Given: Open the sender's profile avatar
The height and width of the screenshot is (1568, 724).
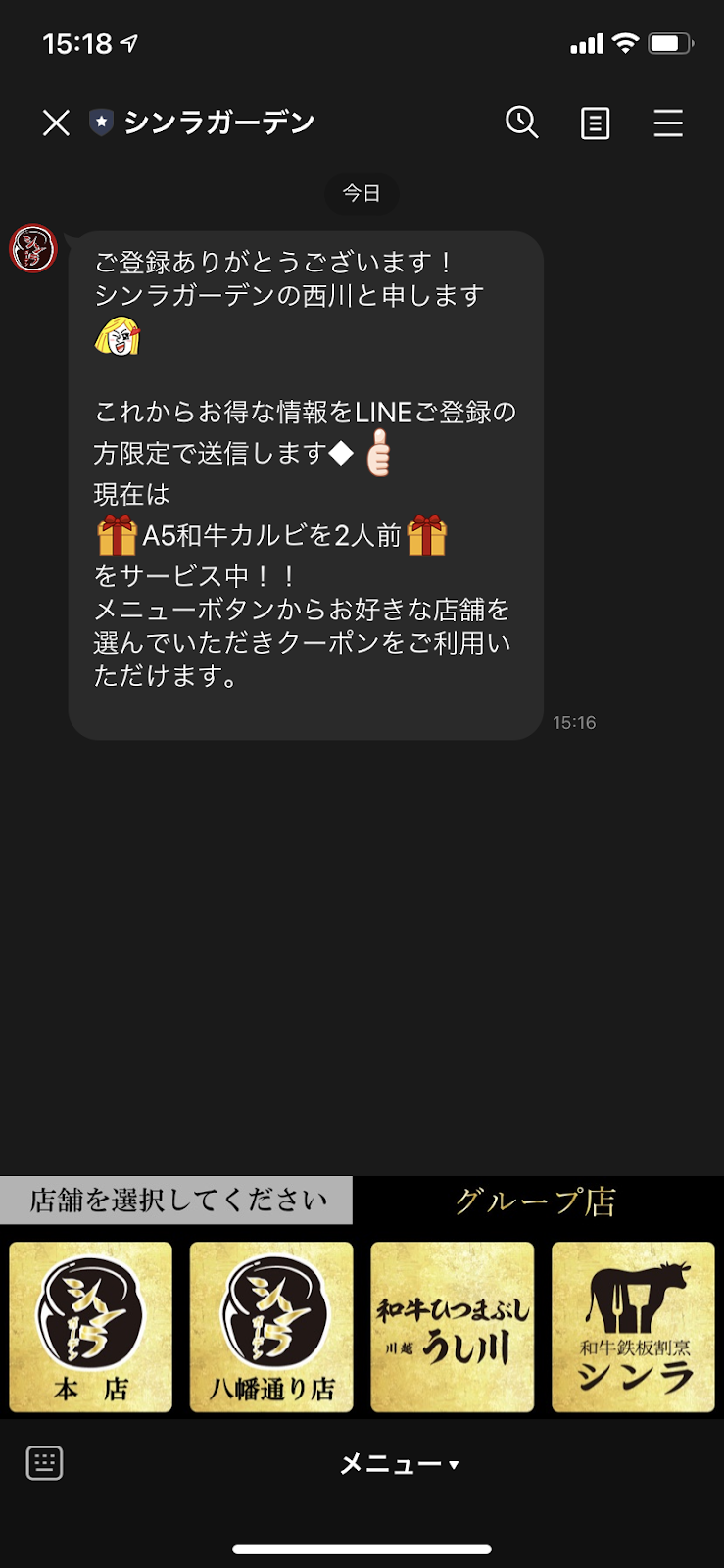Looking at the screenshot, I should coord(33,249).
